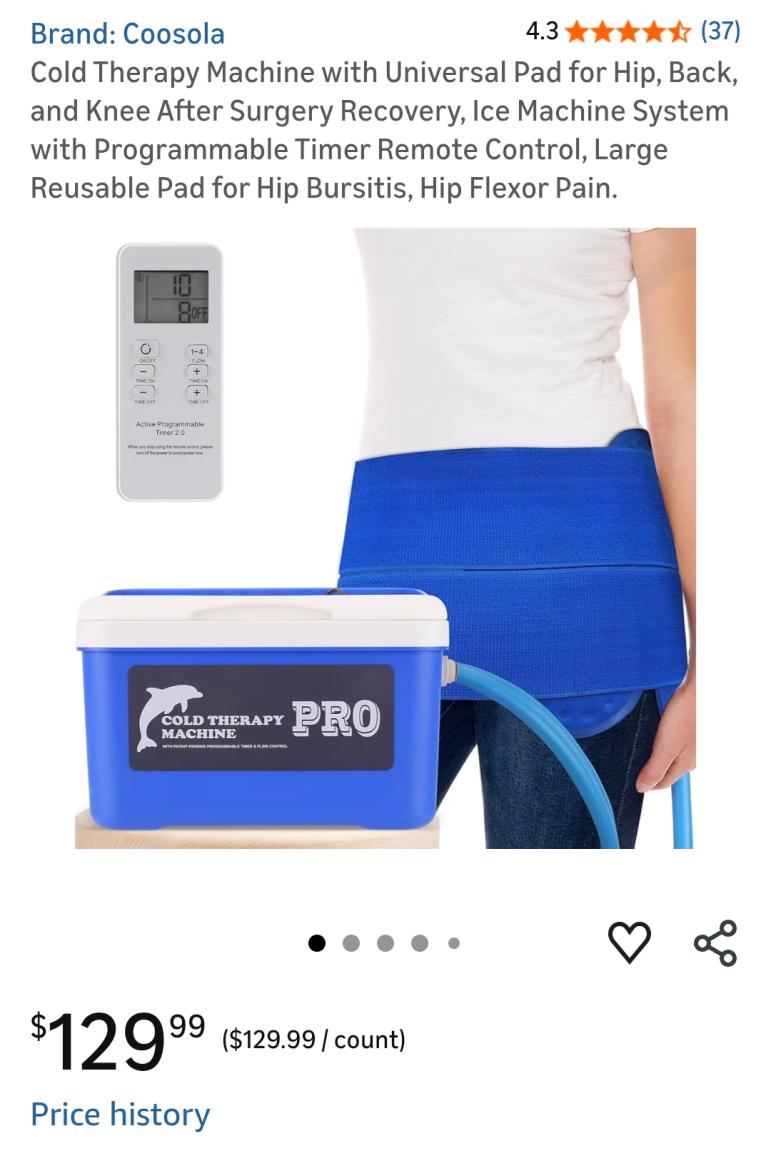
Task: Add this item to favorites with the heart
Action: coord(629,942)
